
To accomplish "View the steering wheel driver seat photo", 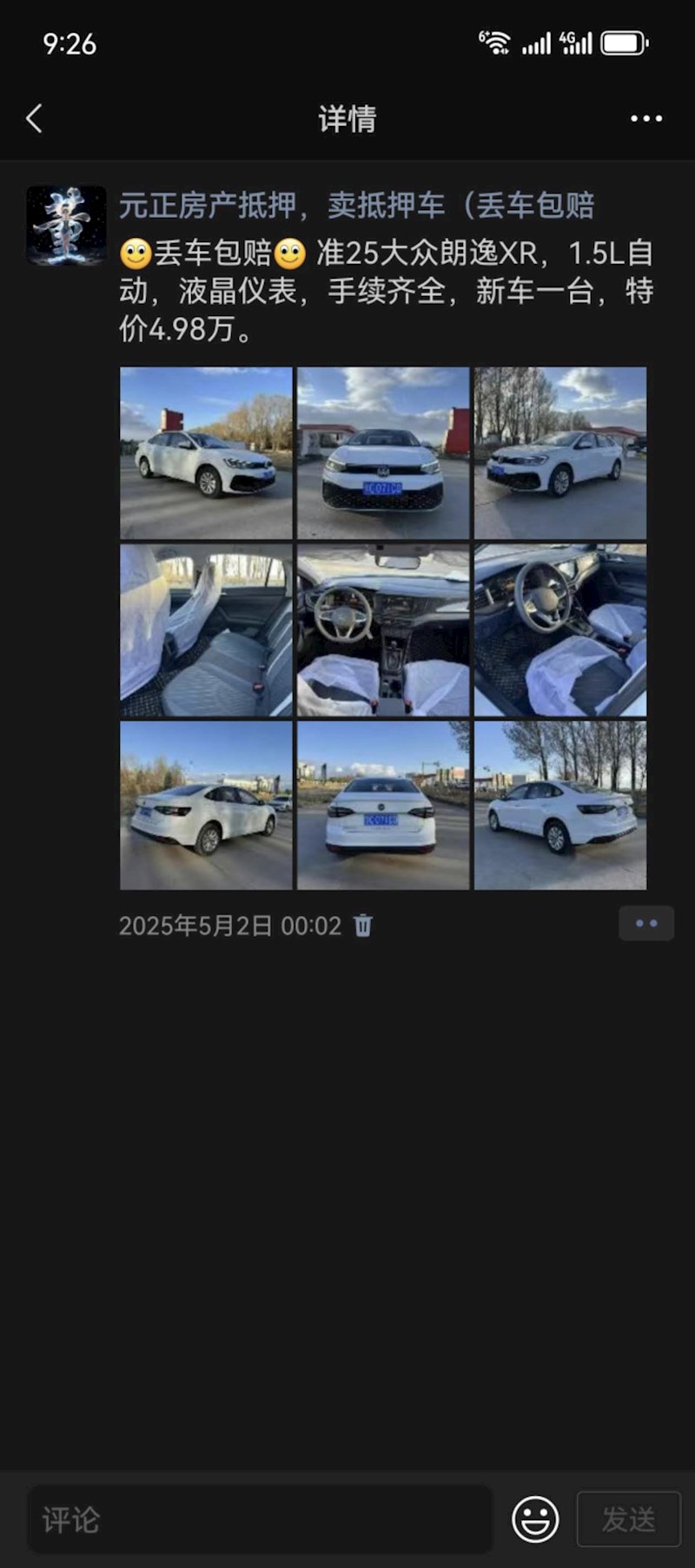I will click(x=560, y=630).
